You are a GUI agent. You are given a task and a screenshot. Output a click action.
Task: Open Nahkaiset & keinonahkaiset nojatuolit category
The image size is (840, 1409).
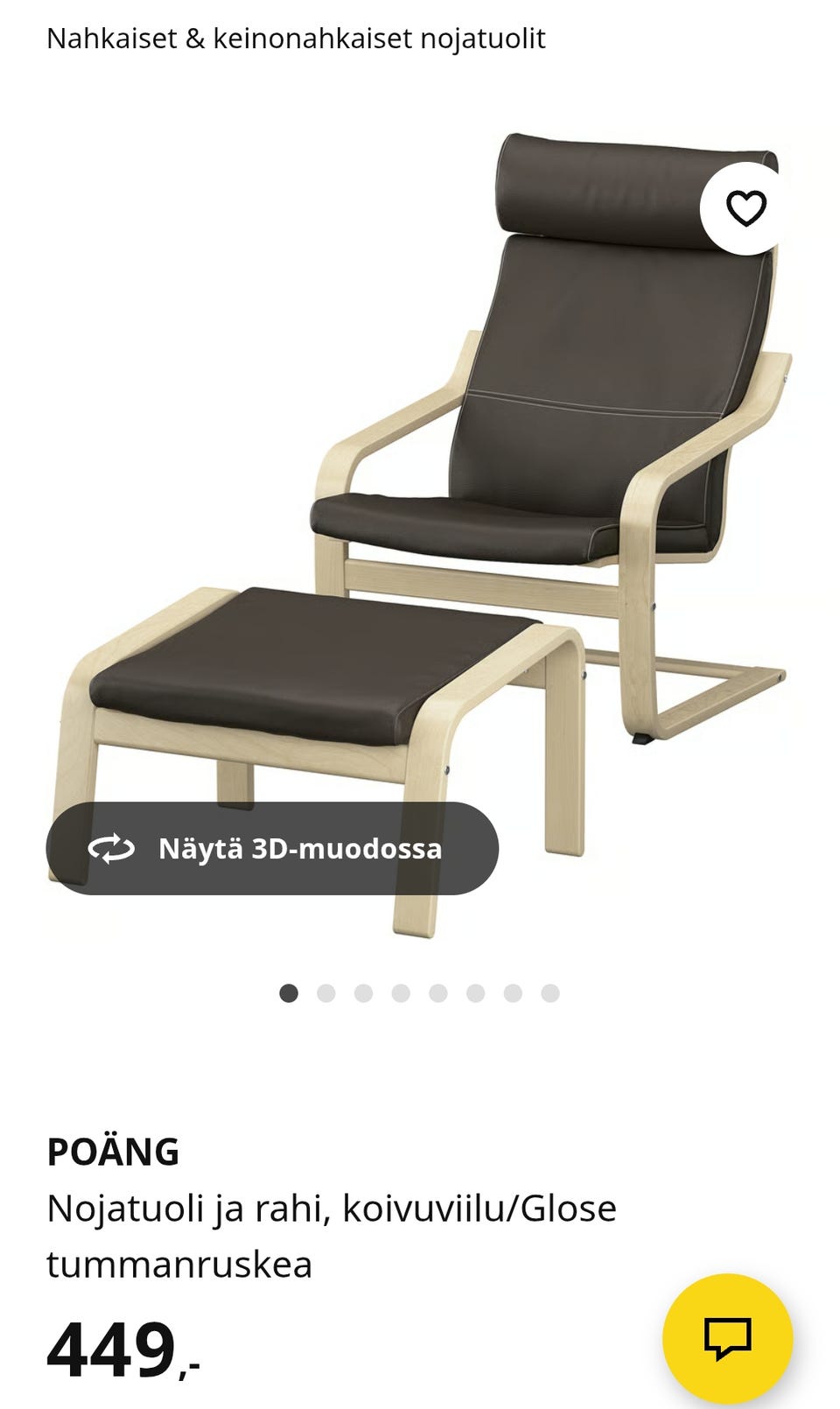[296, 39]
